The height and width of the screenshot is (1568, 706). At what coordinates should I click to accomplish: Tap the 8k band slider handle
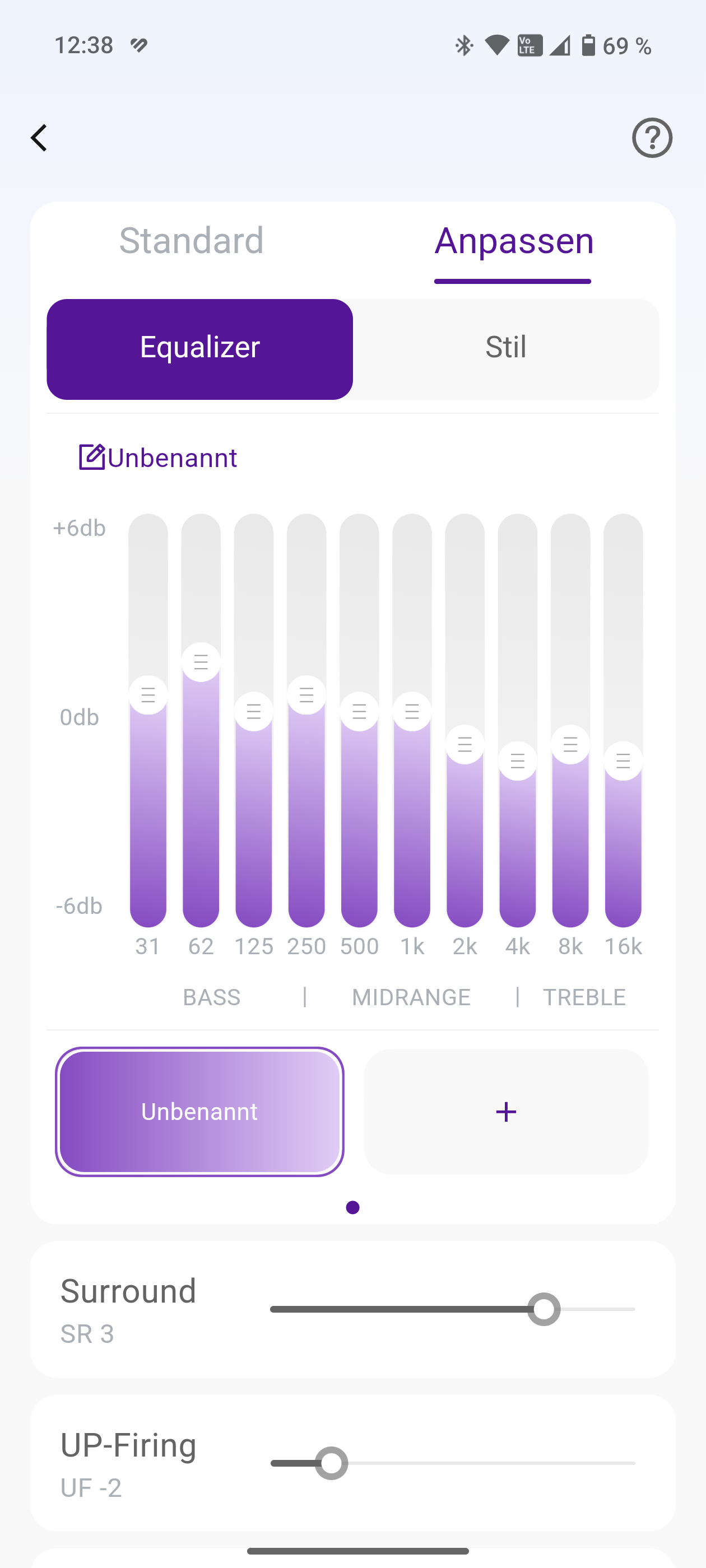(570, 744)
